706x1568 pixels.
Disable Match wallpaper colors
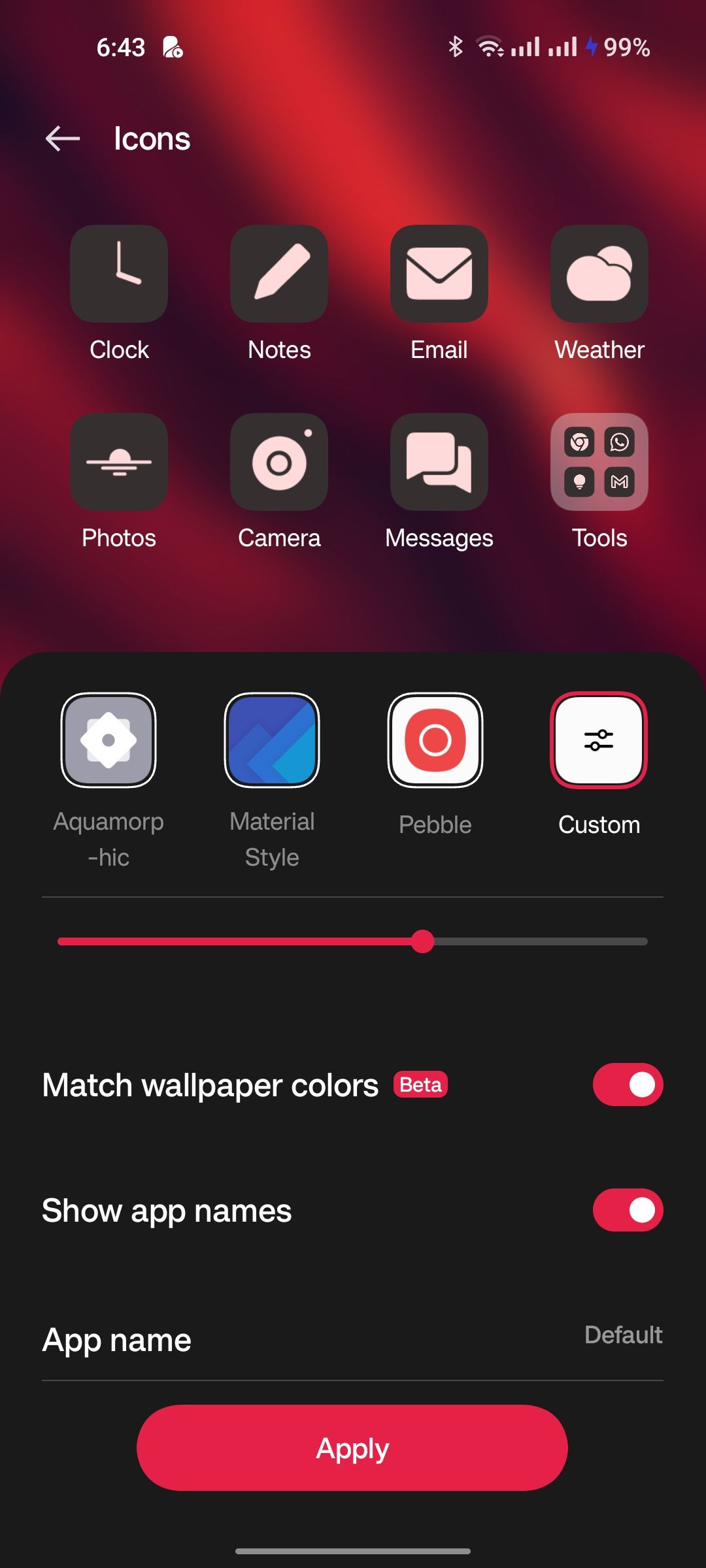coord(628,1085)
